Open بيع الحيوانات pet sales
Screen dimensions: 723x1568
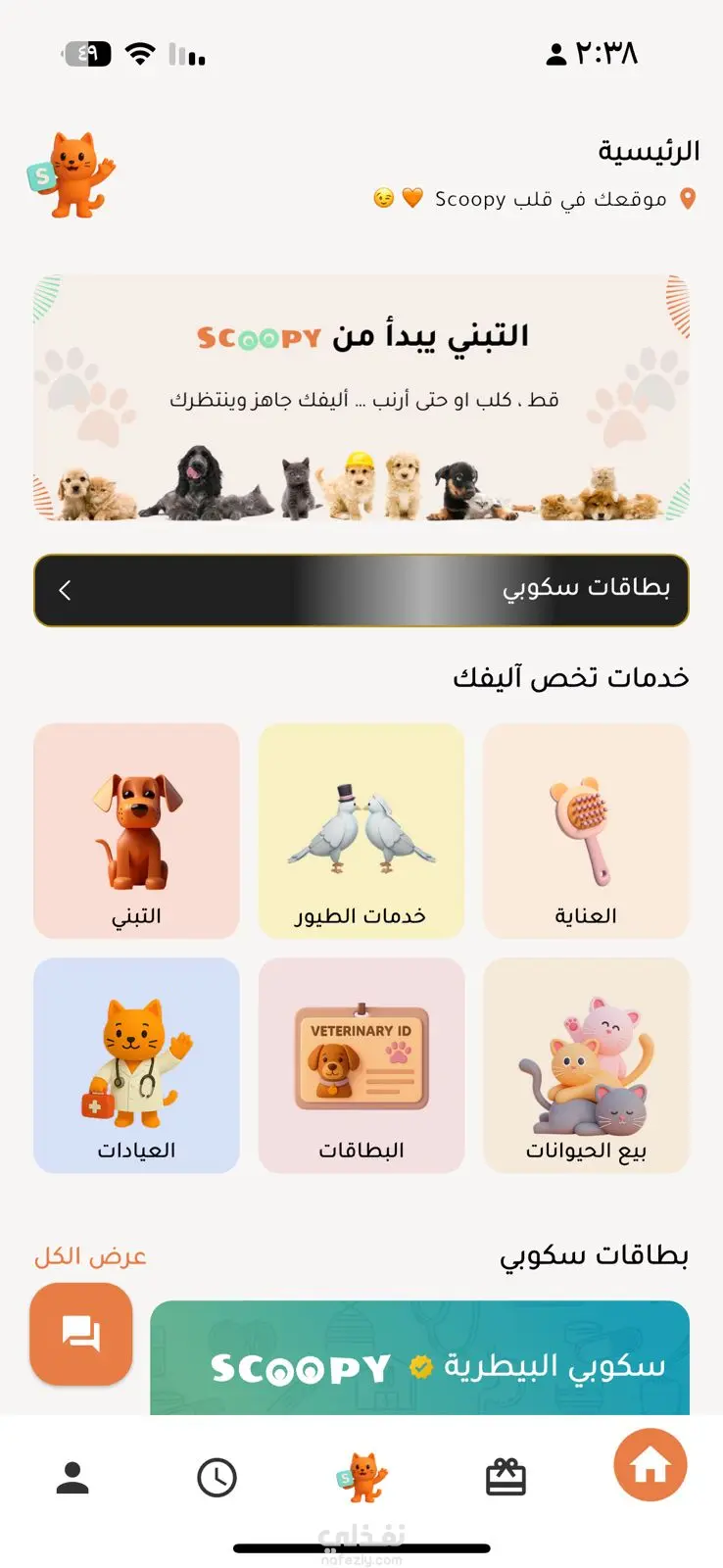coord(586,1065)
